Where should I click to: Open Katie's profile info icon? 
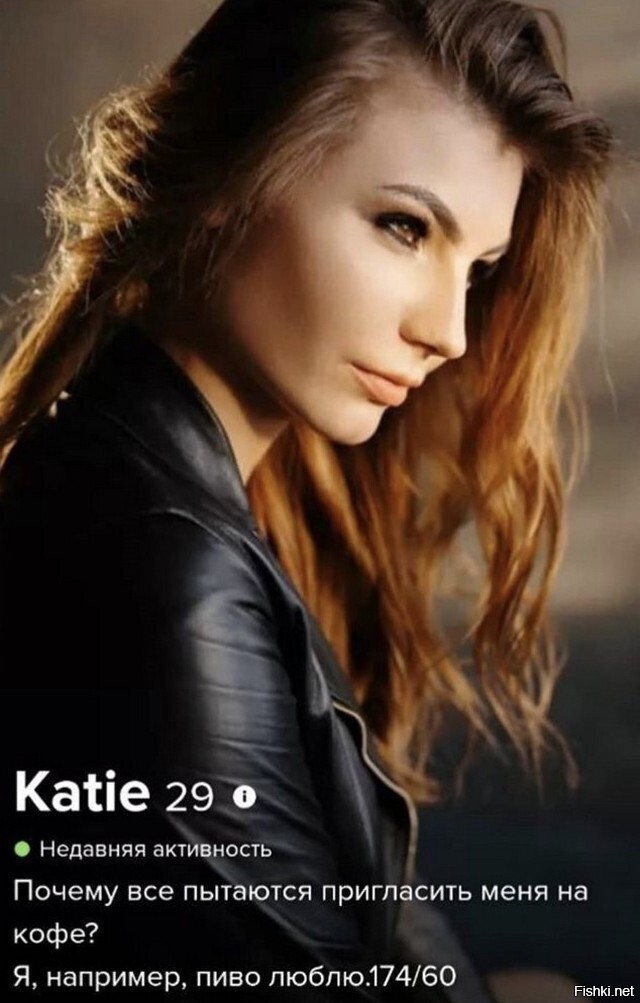coord(244,796)
